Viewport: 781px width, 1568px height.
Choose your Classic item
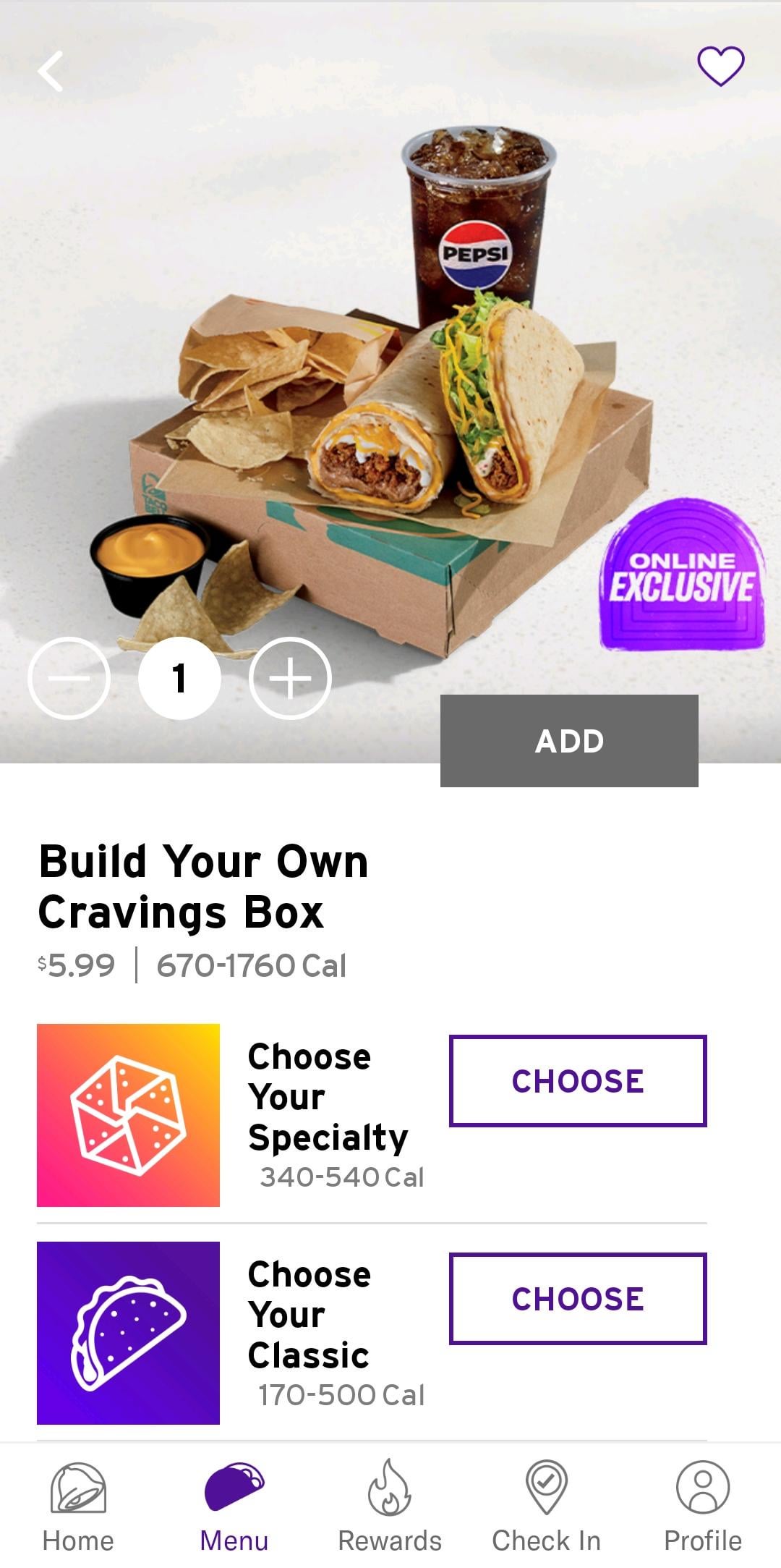(577, 1298)
